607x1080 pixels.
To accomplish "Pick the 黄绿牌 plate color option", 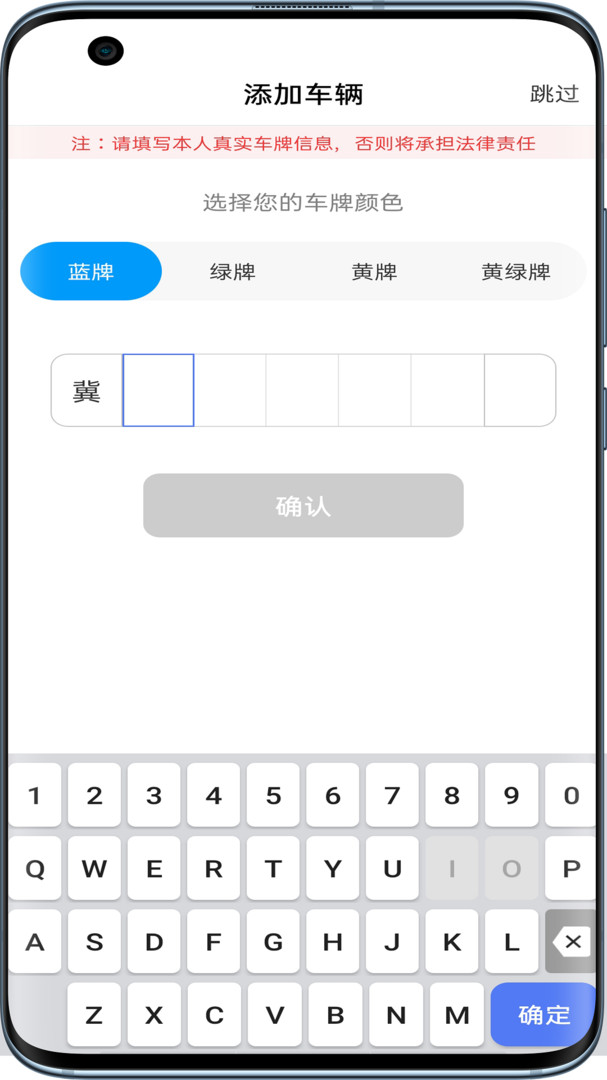I will [x=516, y=271].
